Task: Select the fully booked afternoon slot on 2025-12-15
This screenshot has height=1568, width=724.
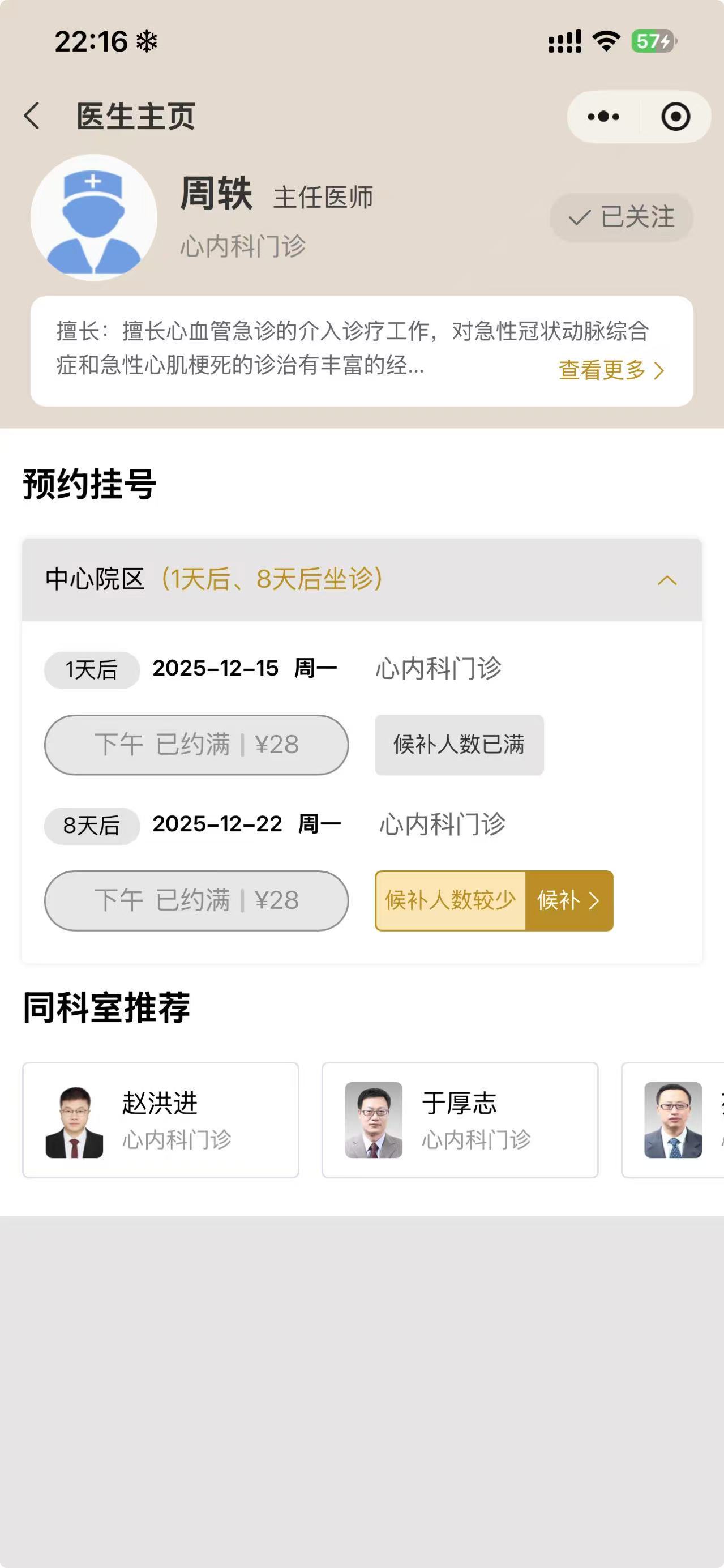Action: tap(196, 745)
